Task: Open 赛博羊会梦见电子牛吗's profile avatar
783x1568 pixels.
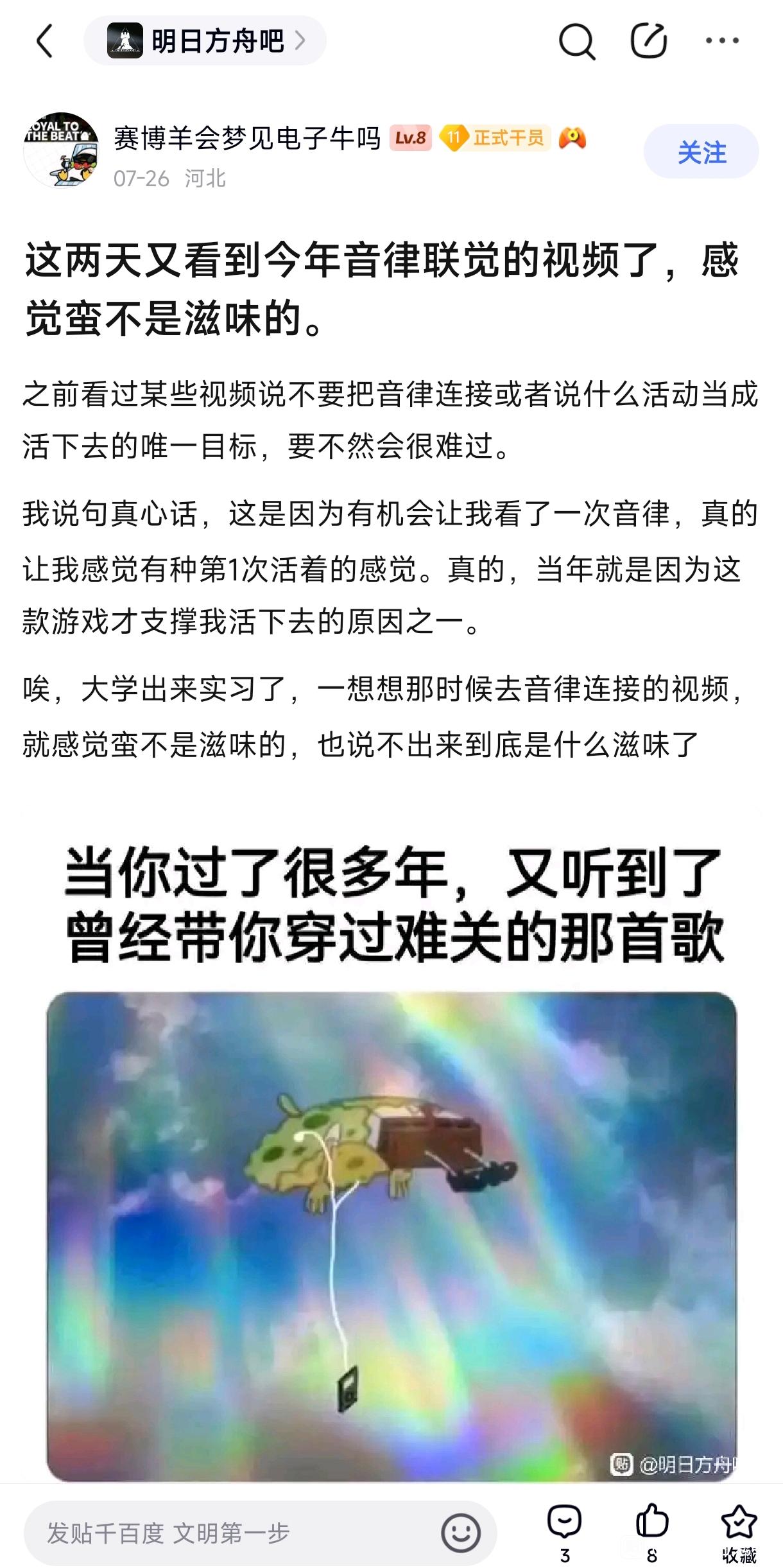Action: pyautogui.click(x=61, y=150)
